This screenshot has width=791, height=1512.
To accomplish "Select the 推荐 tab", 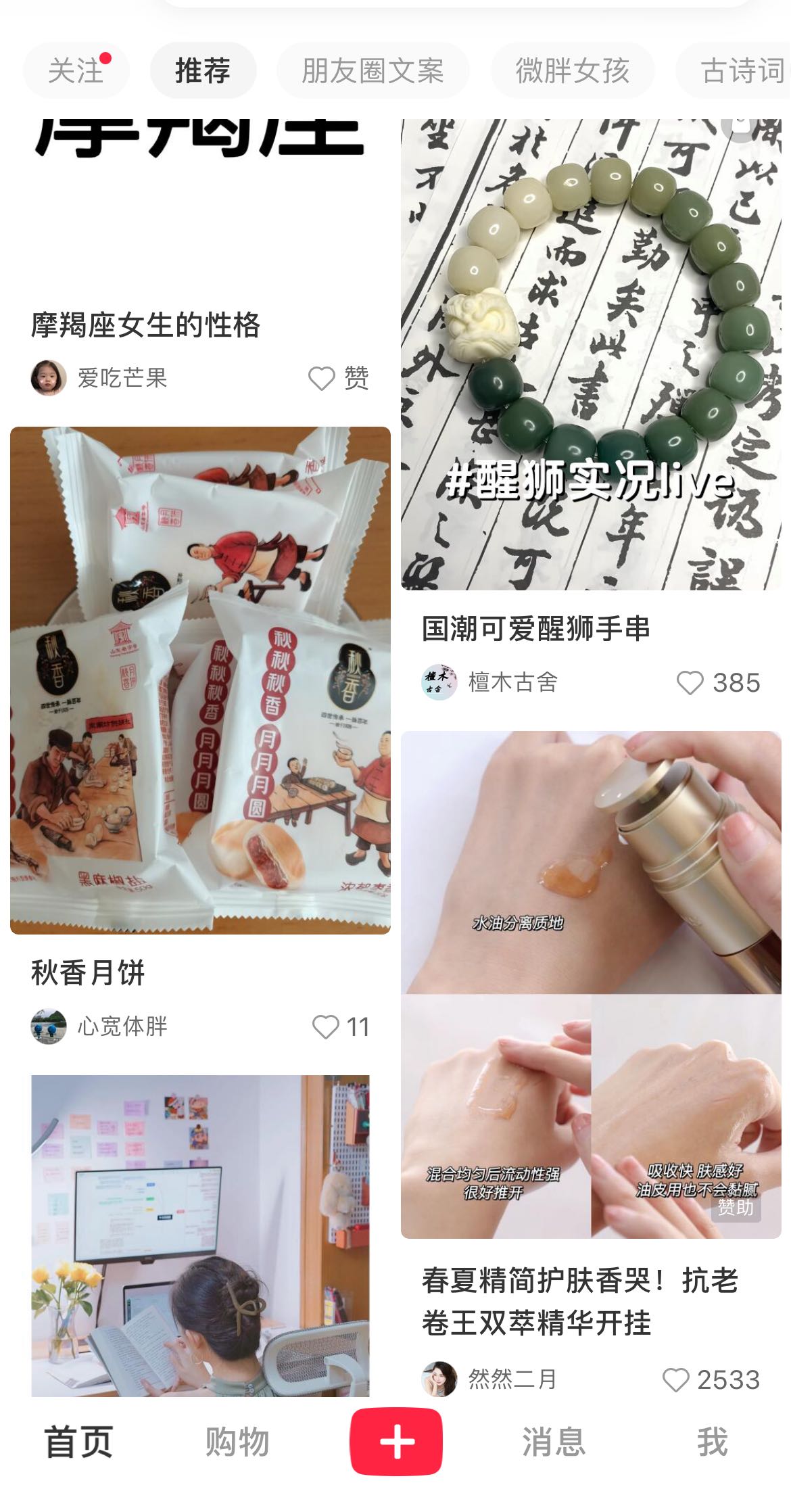I will pos(203,70).
